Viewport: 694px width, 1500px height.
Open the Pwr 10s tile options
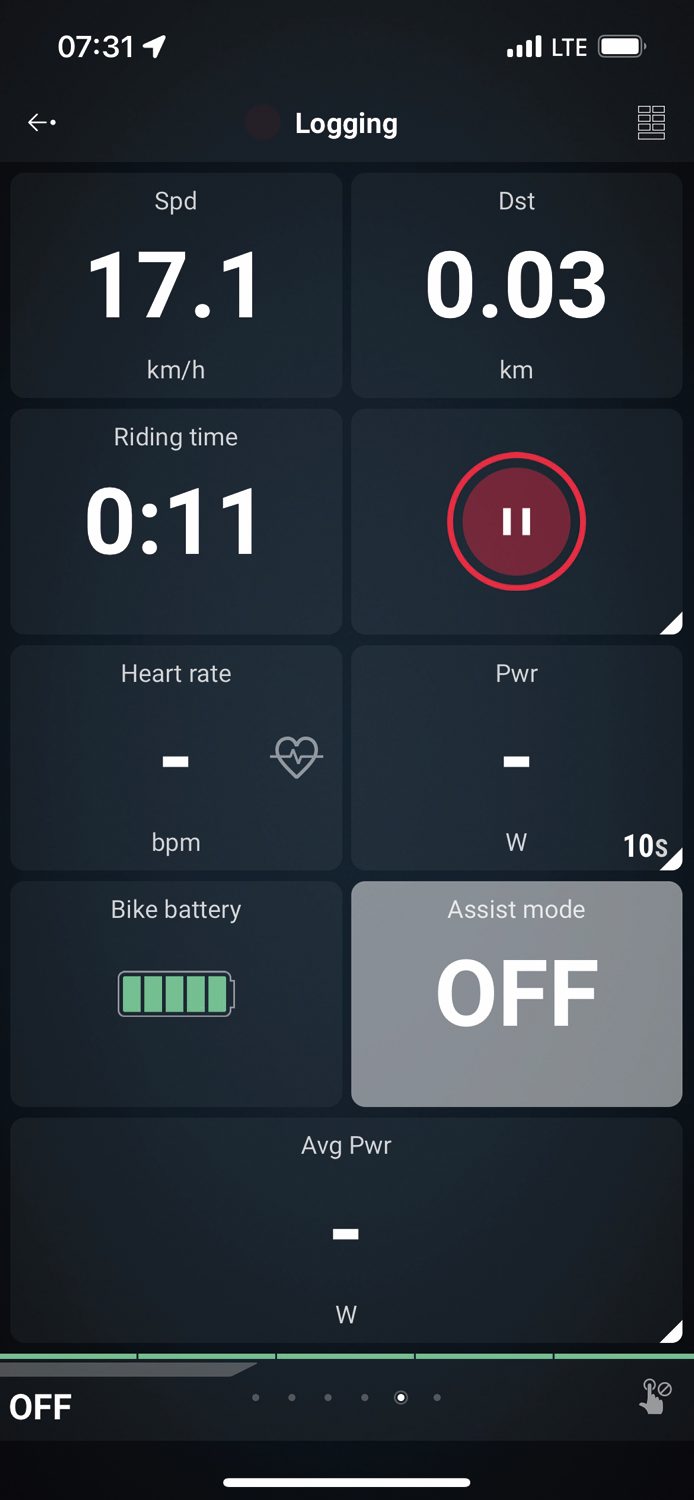tap(516, 758)
